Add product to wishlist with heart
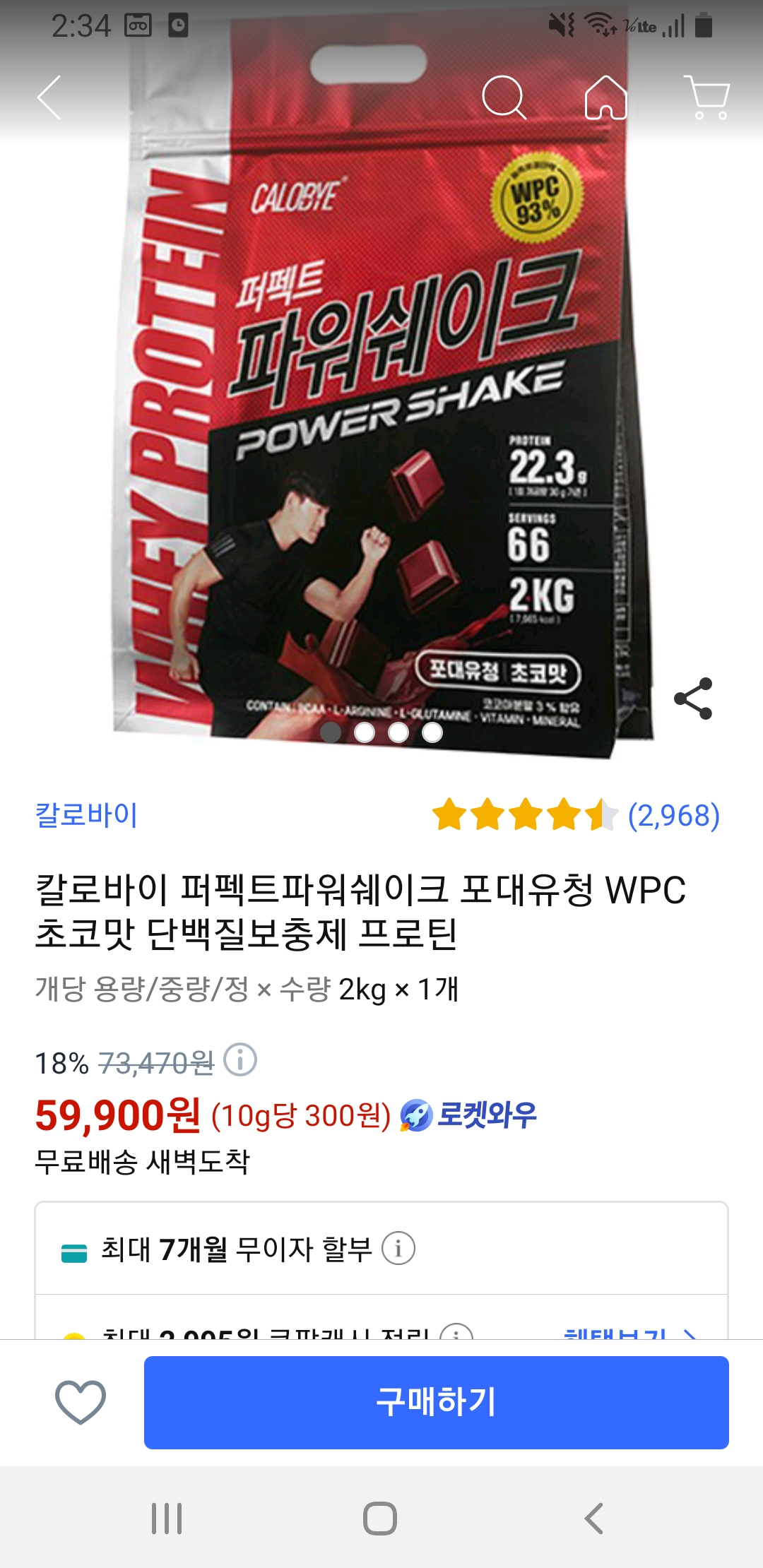Viewport: 763px width, 1568px height. (x=81, y=1402)
